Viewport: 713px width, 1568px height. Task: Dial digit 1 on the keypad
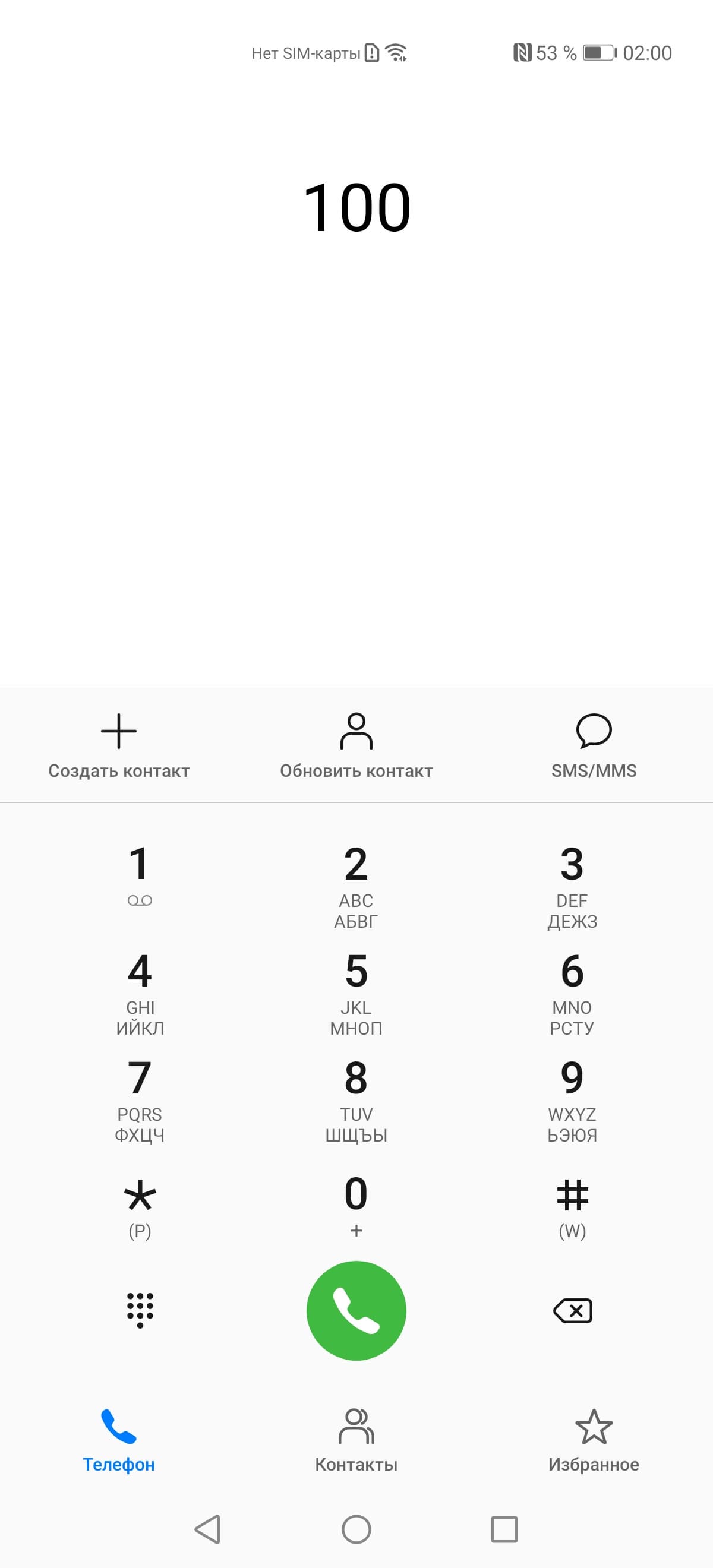pyautogui.click(x=140, y=875)
